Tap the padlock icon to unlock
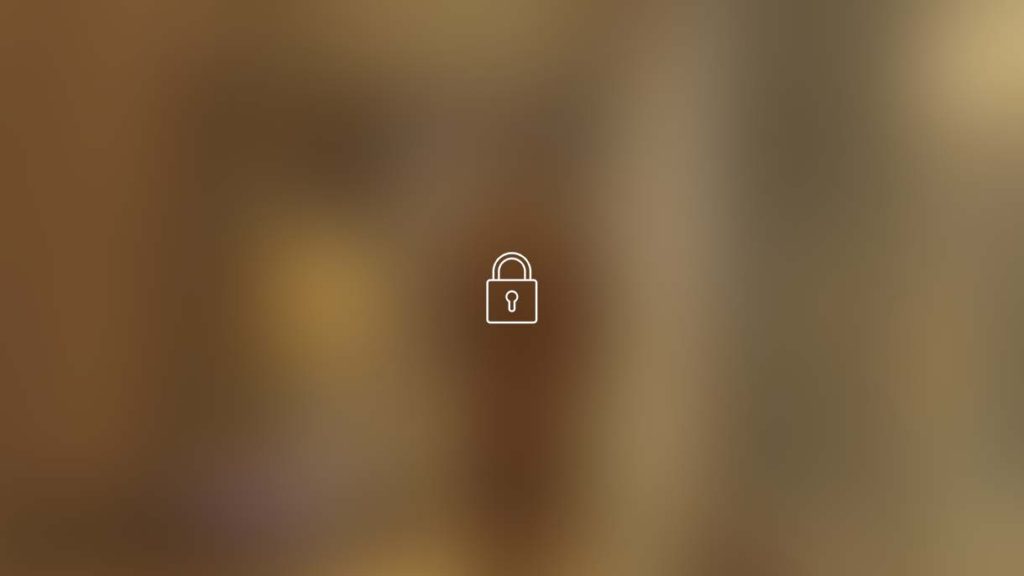 [511, 289]
